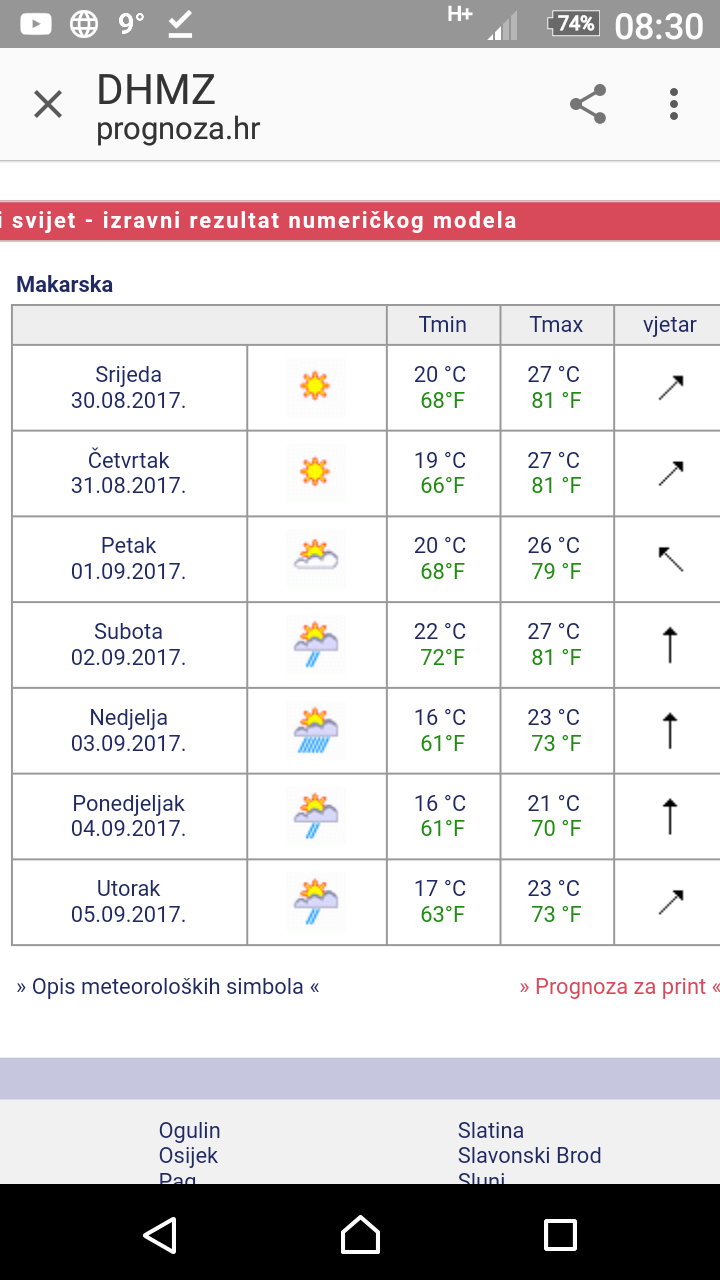Image resolution: width=720 pixels, height=1280 pixels.
Task: Click the sunny weather icon for Srijeda 30.08
Action: [x=315, y=387]
